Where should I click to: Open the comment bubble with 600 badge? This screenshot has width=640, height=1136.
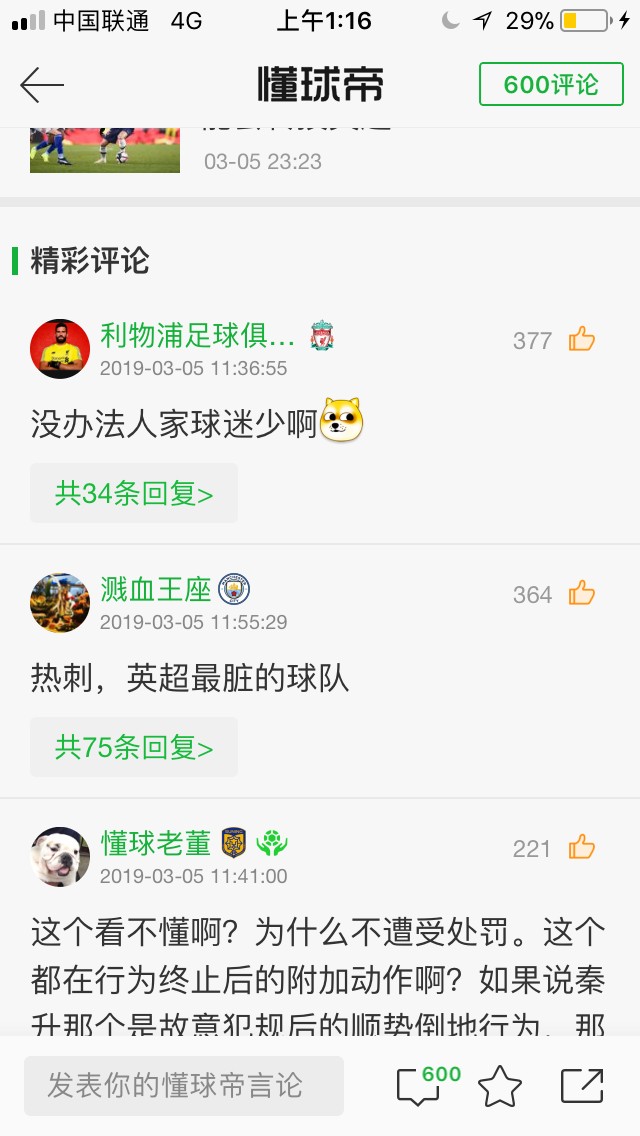pos(420,1086)
